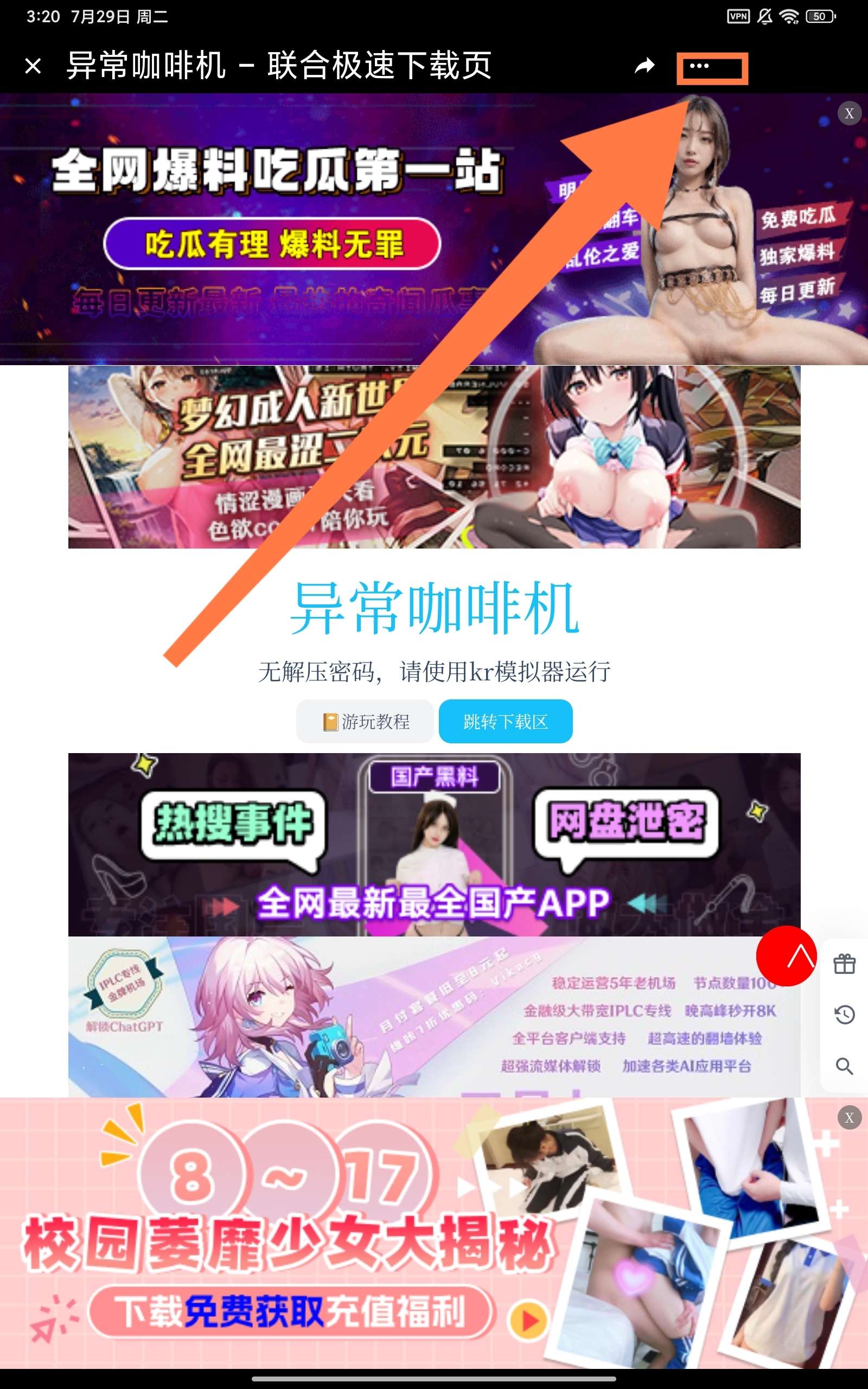The image size is (868, 1389).
Task: Dismiss the top banner ad
Action: pos(849,113)
